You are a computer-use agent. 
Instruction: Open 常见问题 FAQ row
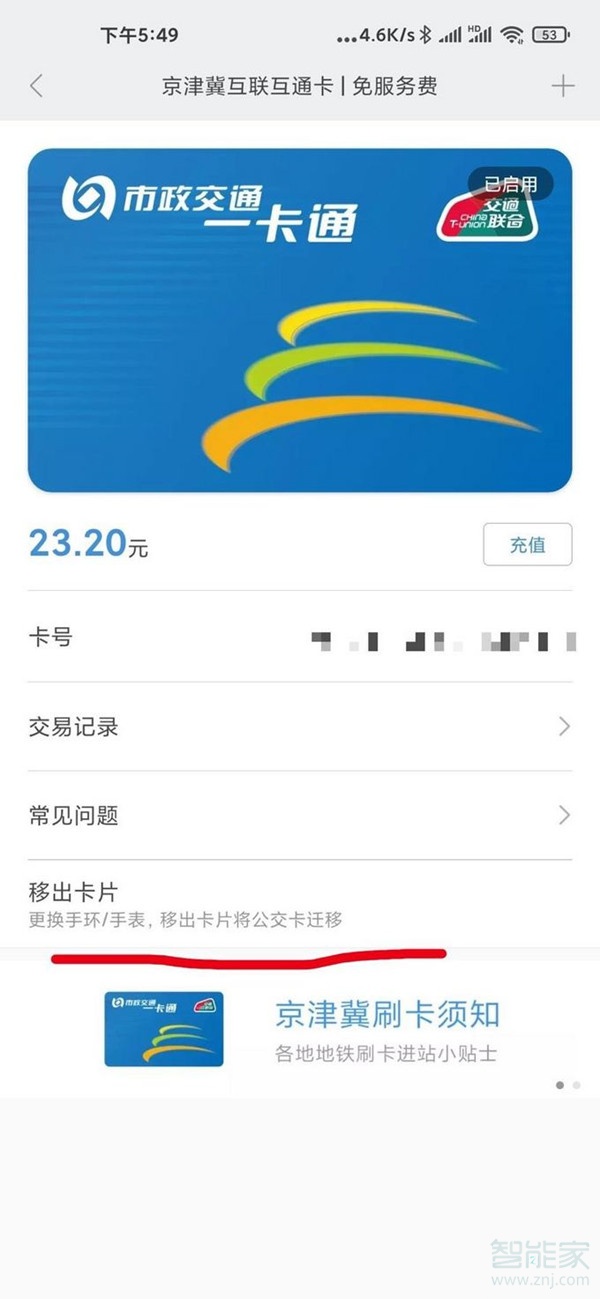(x=300, y=815)
